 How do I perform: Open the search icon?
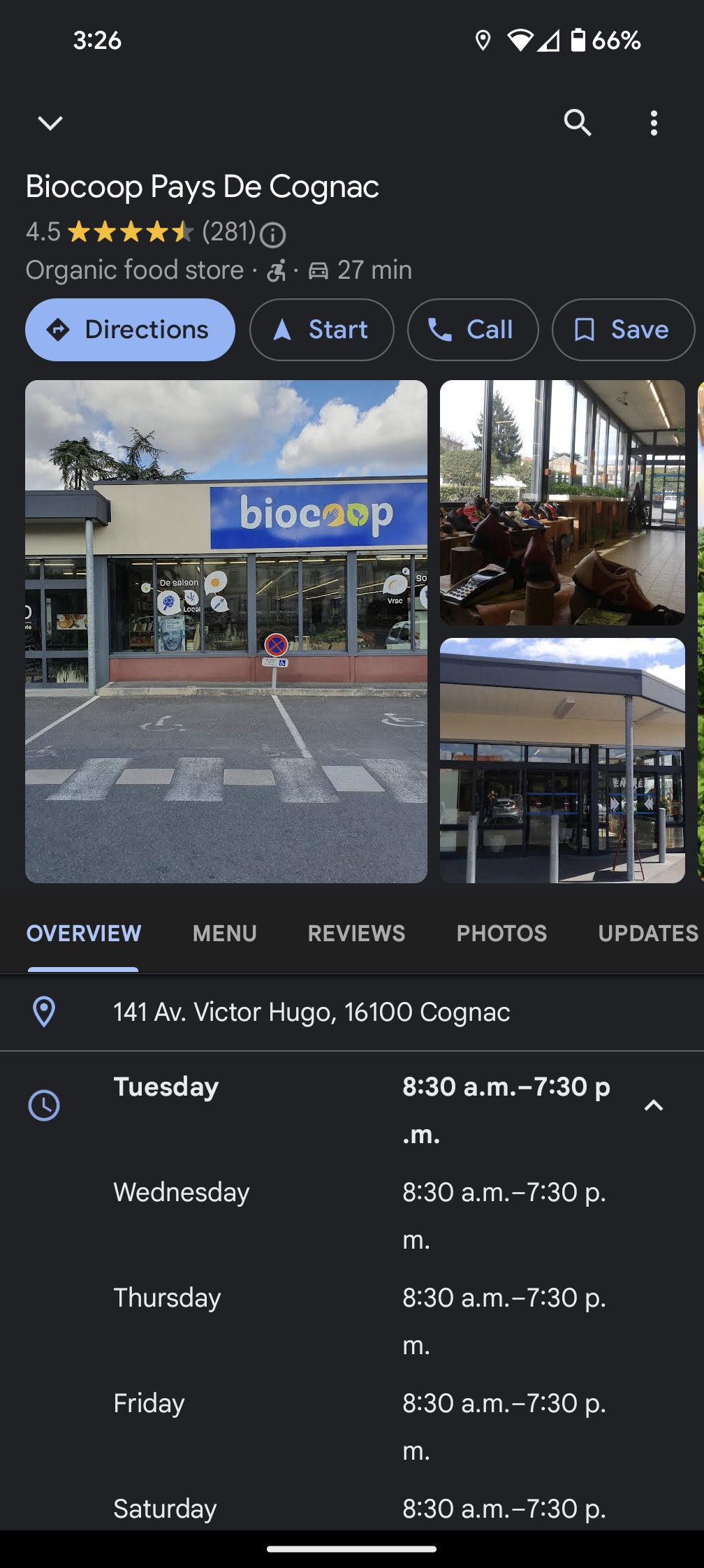click(x=578, y=123)
